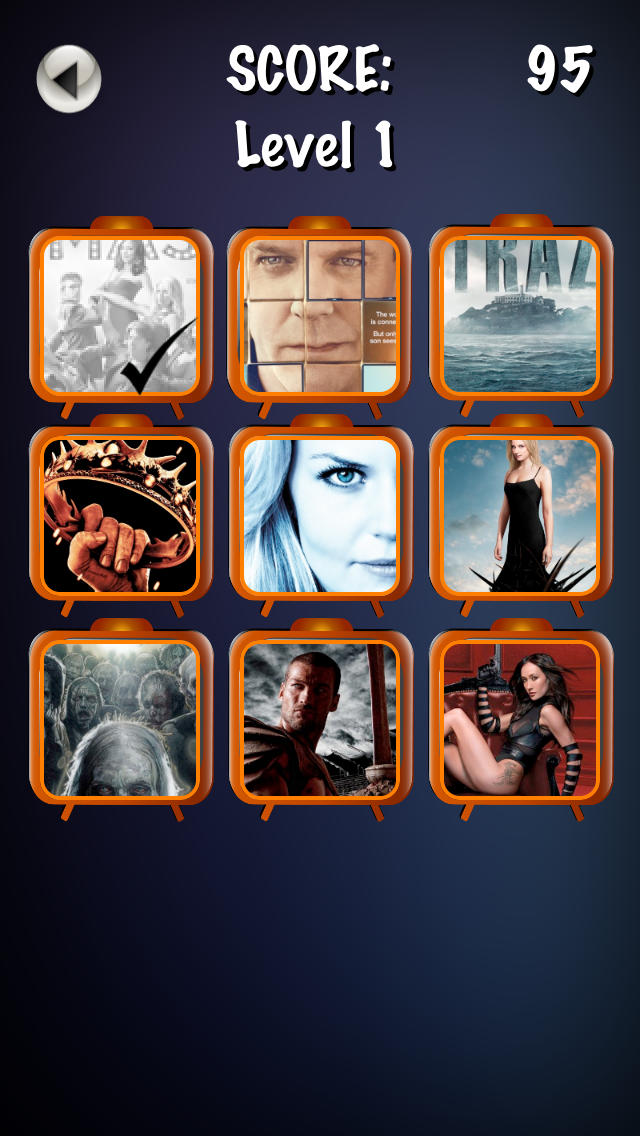Open the woman on red chair tile
This screenshot has height=1136, width=640.
[x=520, y=718]
